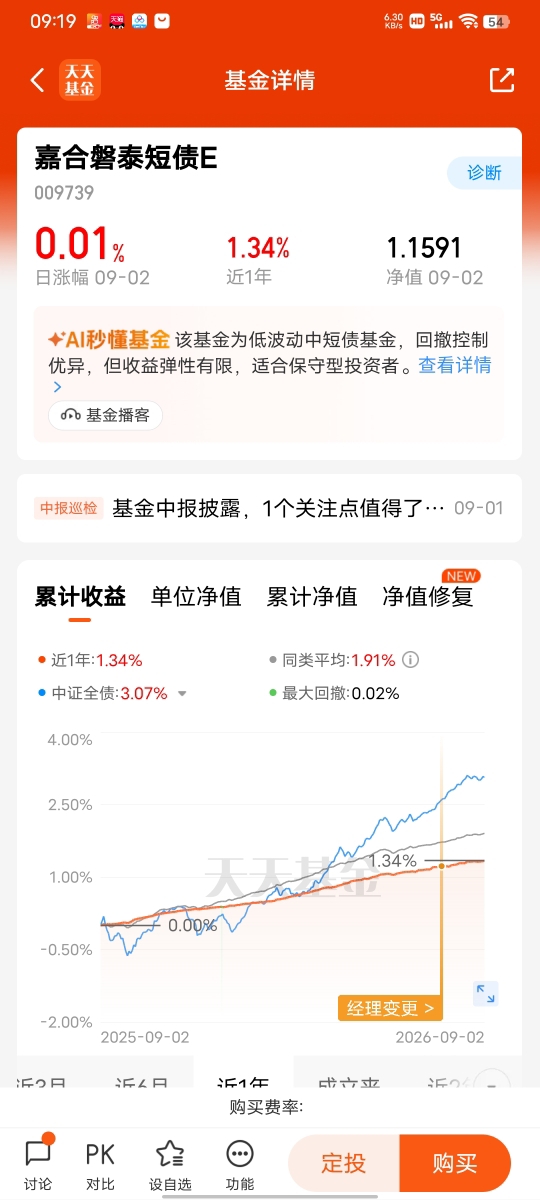This screenshot has width=540, height=1200.
Task: Open the PK 对比 comparison
Action: click(100, 1164)
